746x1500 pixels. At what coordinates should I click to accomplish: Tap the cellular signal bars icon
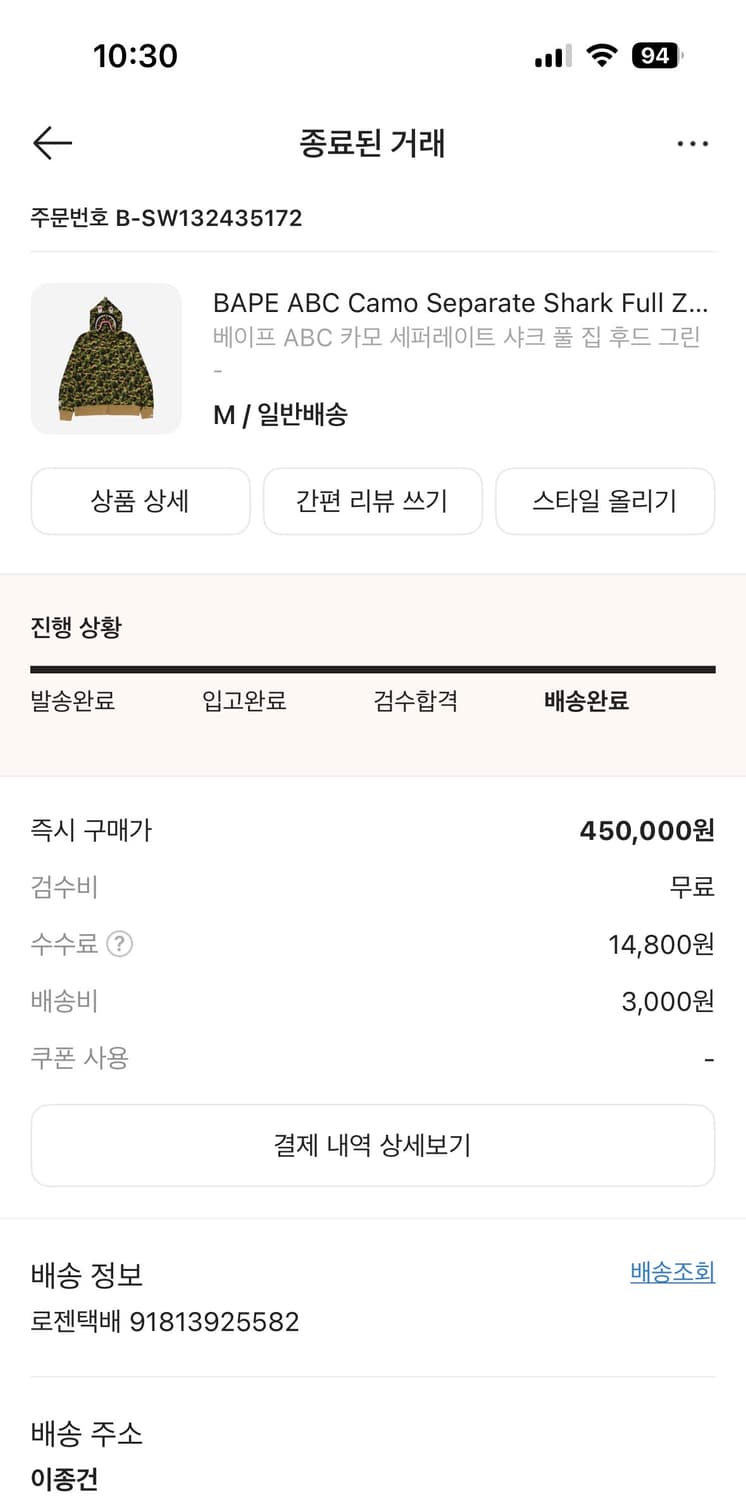coord(552,56)
